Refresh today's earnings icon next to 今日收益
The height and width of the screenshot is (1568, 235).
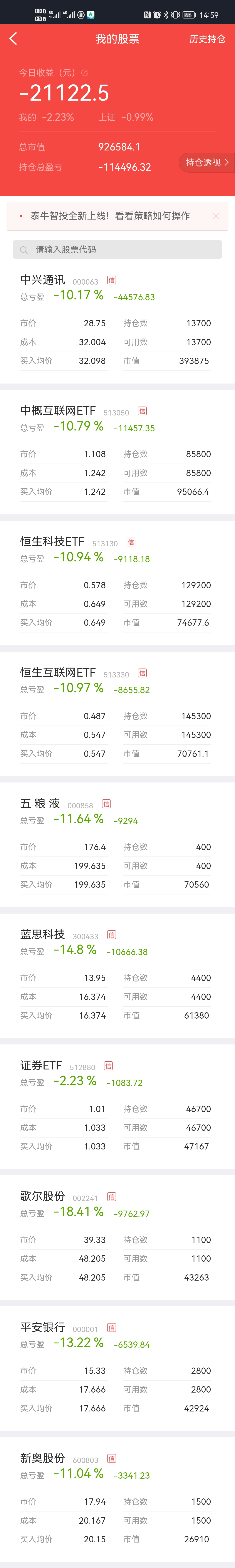pos(85,73)
